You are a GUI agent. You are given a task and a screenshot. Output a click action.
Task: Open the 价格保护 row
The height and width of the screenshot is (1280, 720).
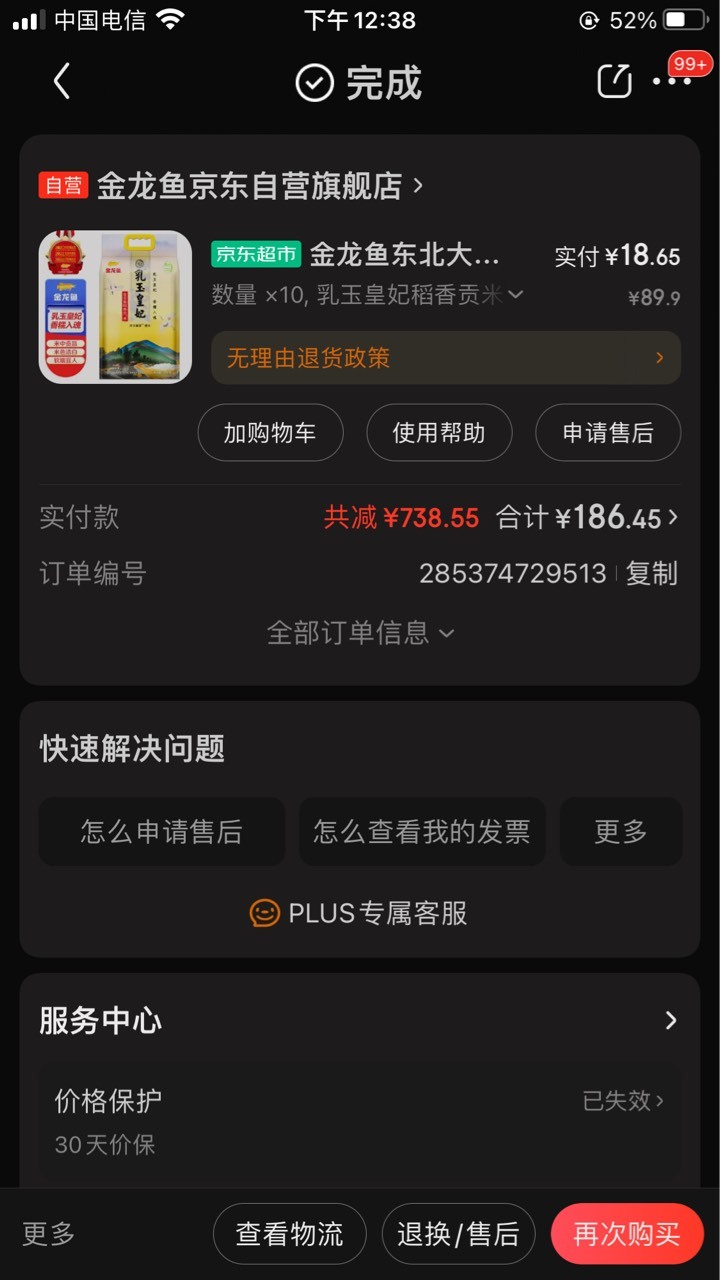pyautogui.click(x=360, y=1121)
